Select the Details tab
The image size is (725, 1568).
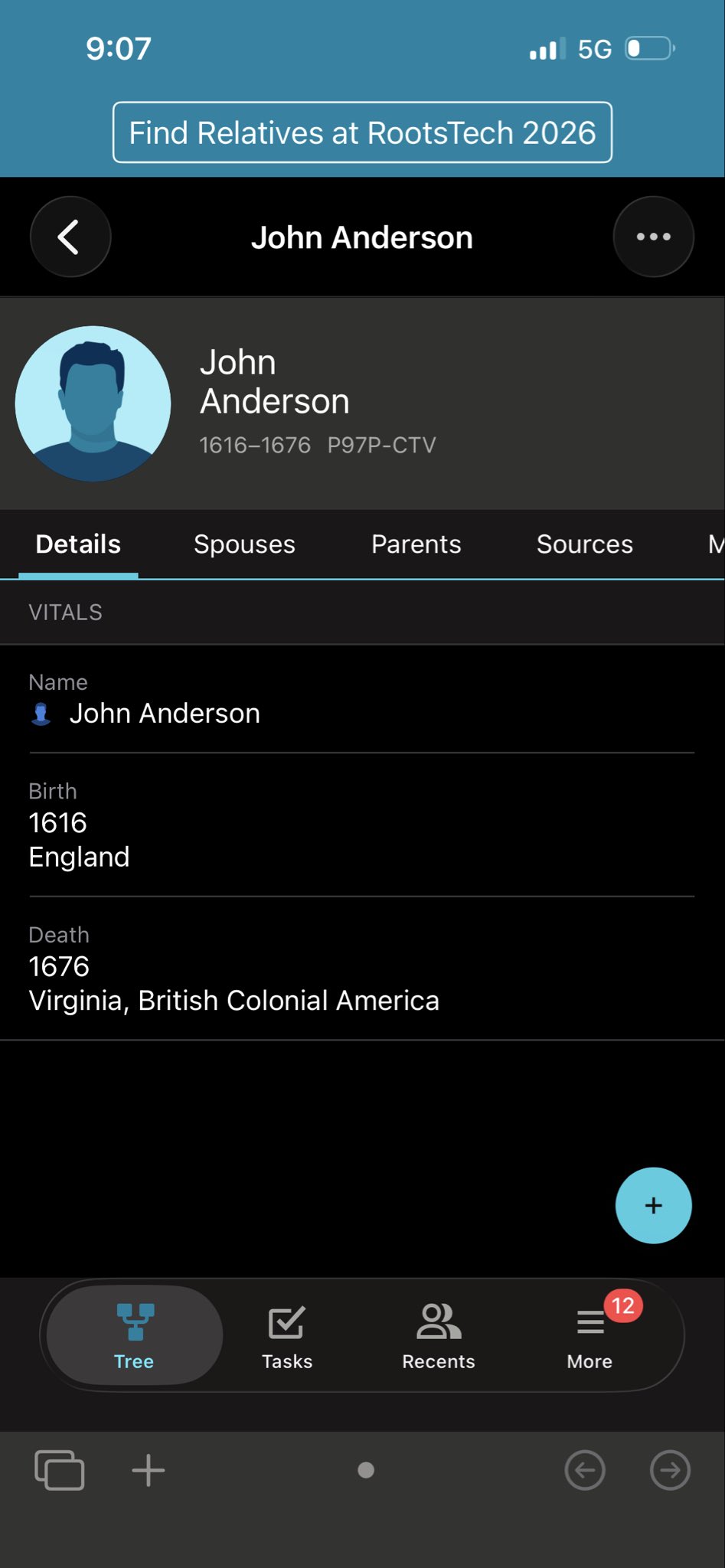pos(78,544)
